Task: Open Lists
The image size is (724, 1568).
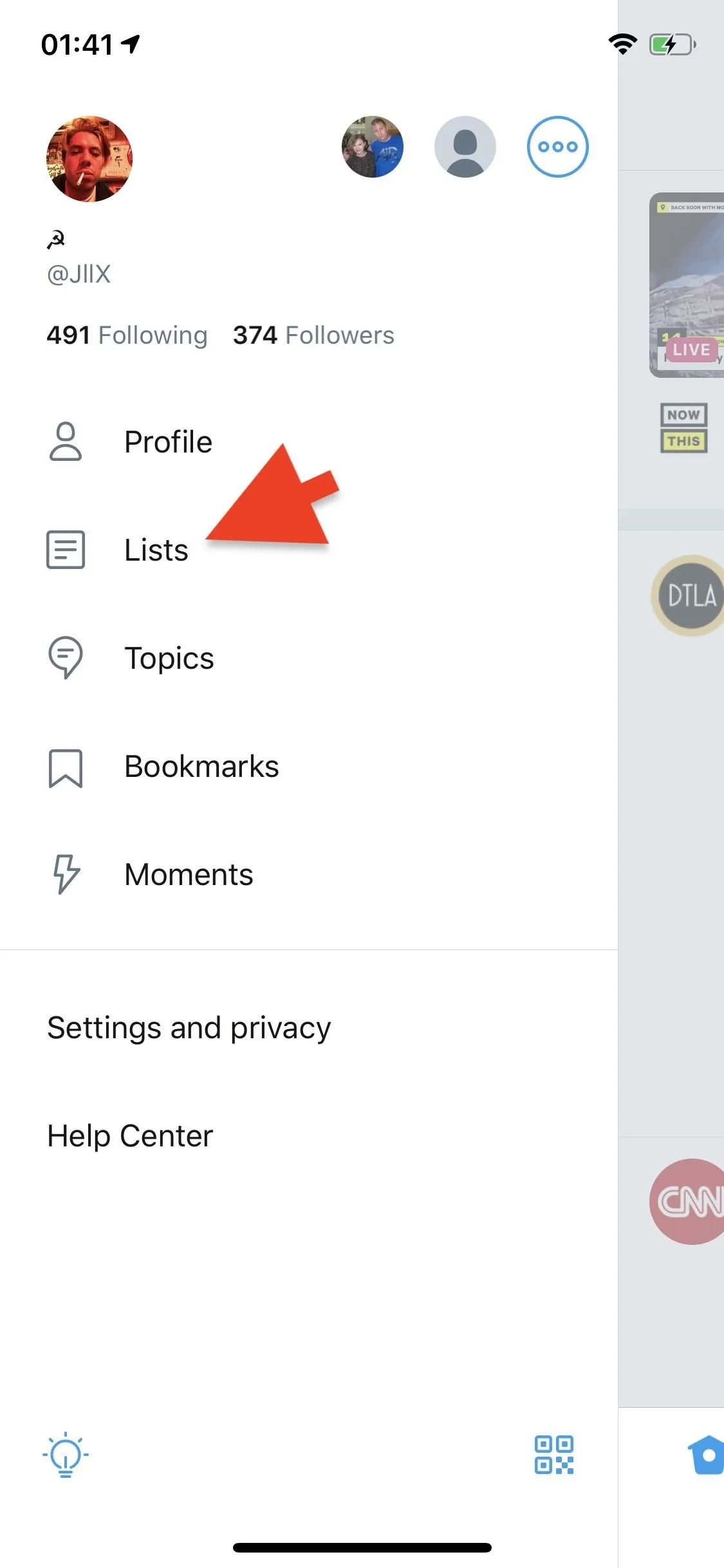Action: (309, 550)
